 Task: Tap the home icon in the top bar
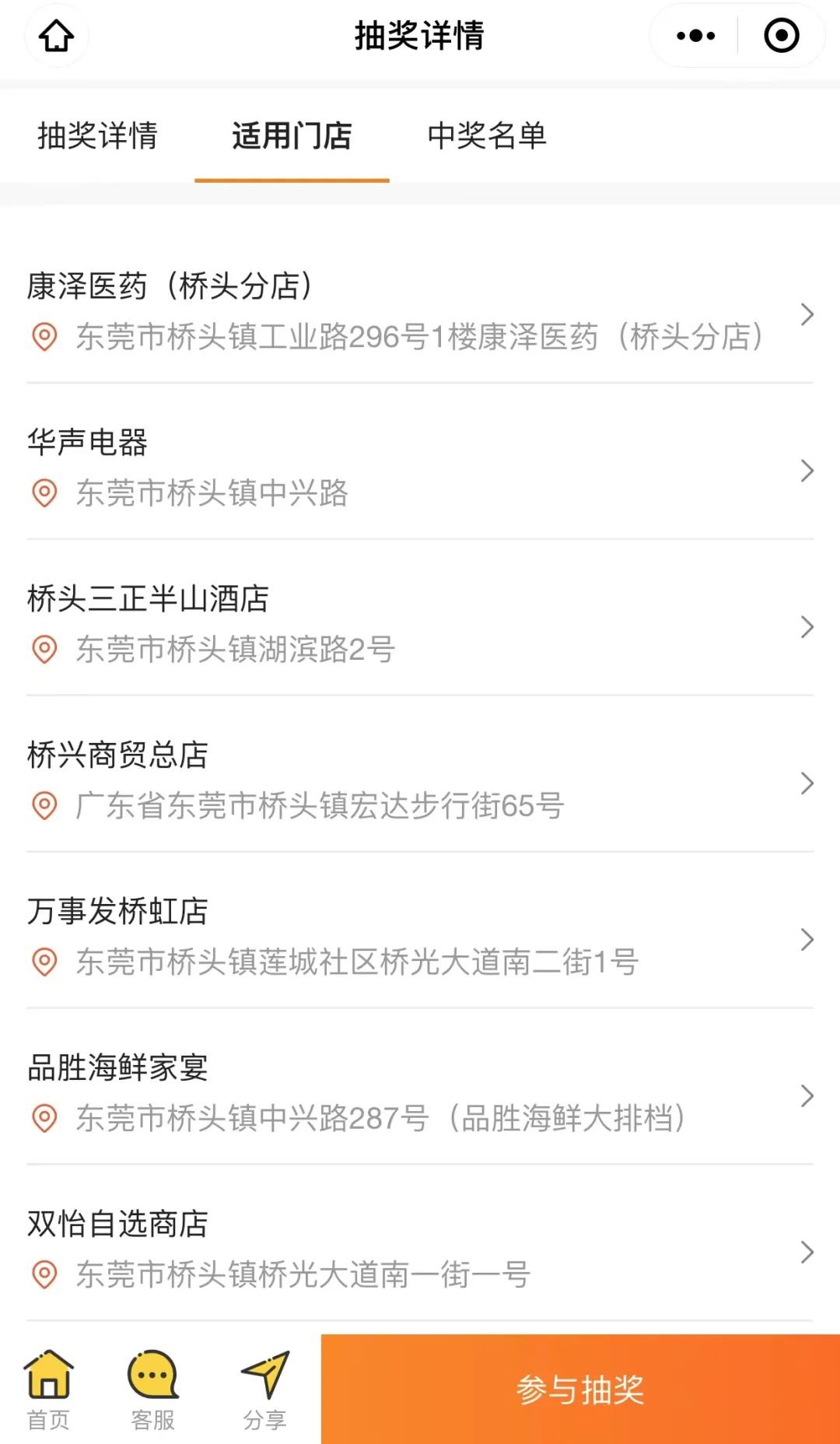(x=57, y=36)
